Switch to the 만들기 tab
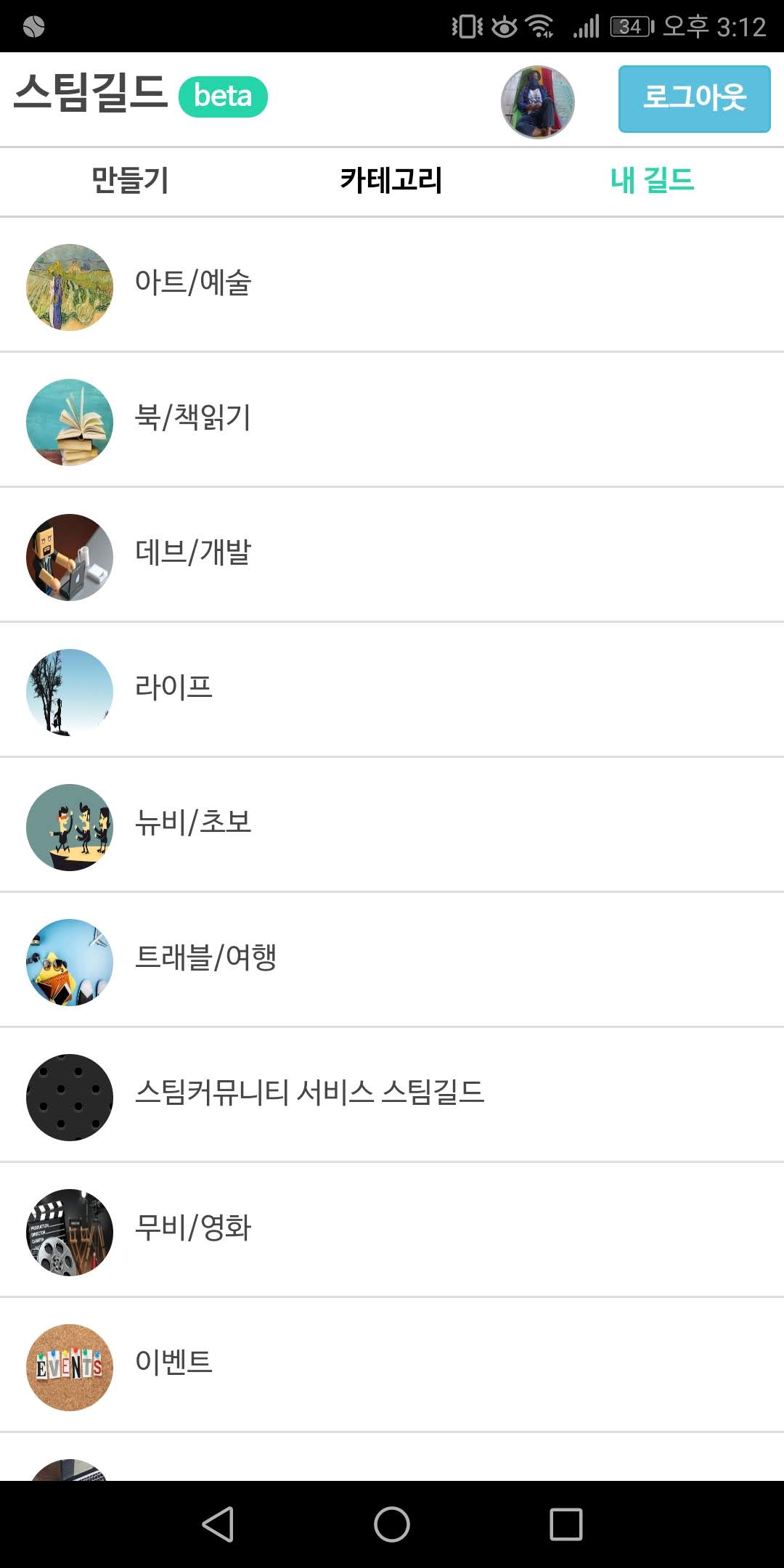The width and height of the screenshot is (784, 1568). tap(130, 180)
